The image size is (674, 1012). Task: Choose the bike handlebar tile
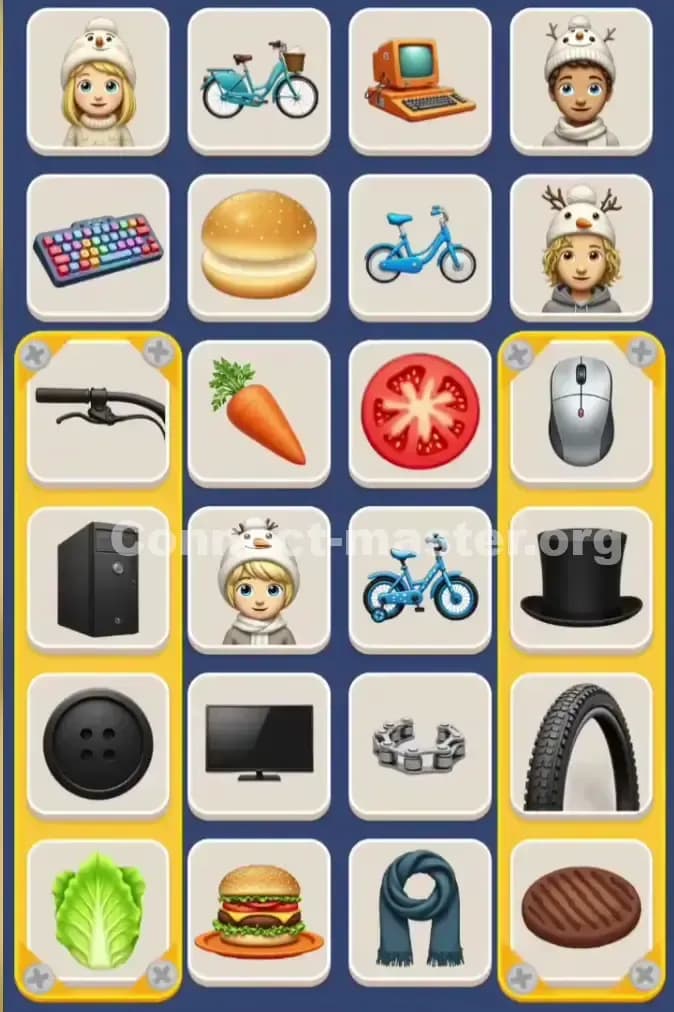point(98,412)
